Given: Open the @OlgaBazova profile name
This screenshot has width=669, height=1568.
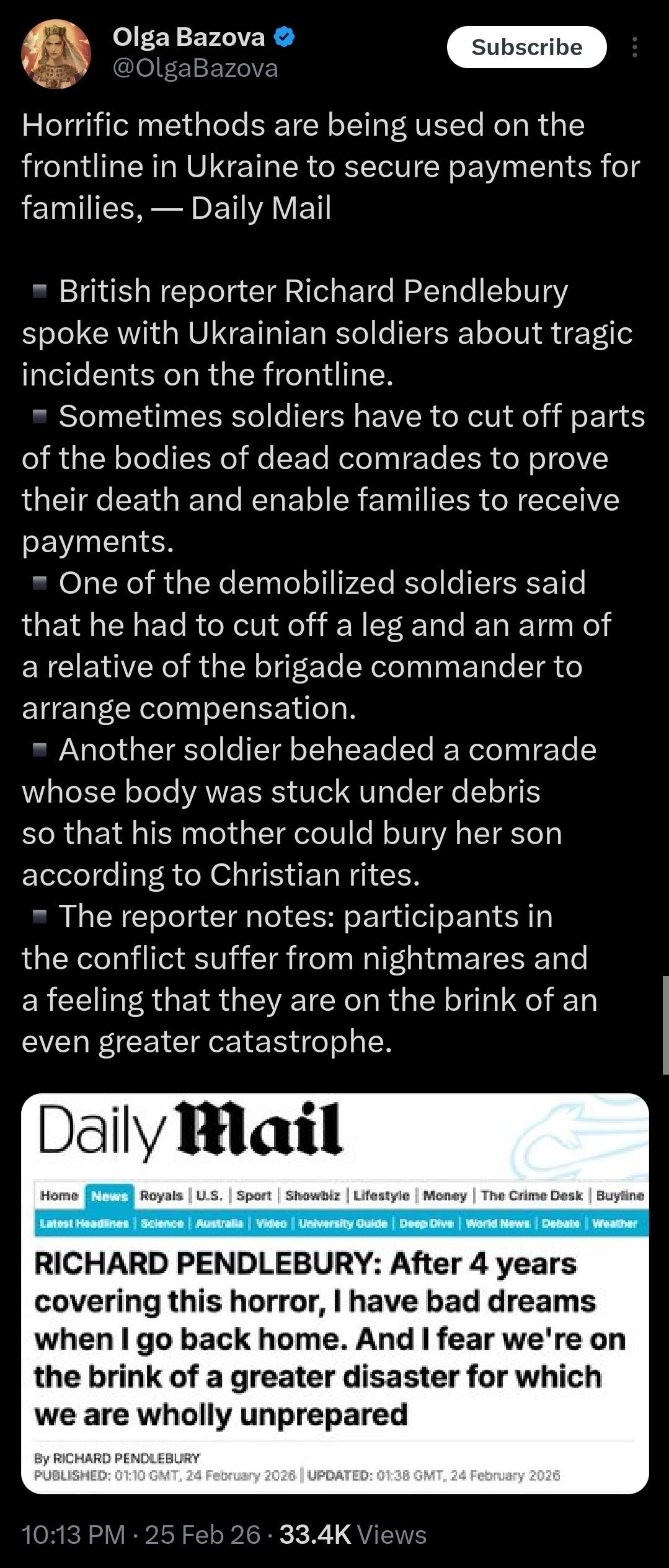Looking at the screenshot, I should (195, 68).
